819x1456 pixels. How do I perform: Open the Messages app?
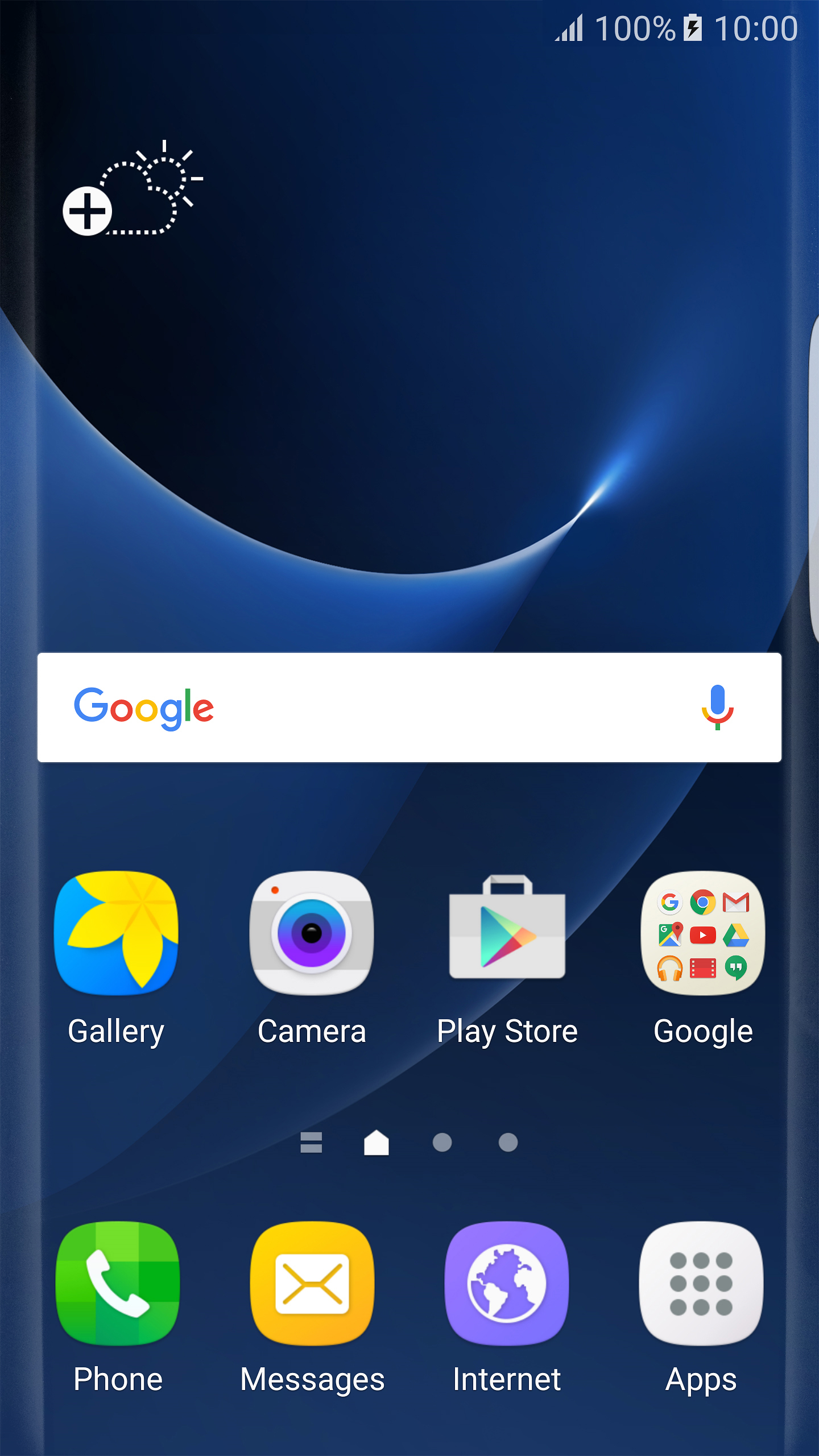tap(312, 1284)
